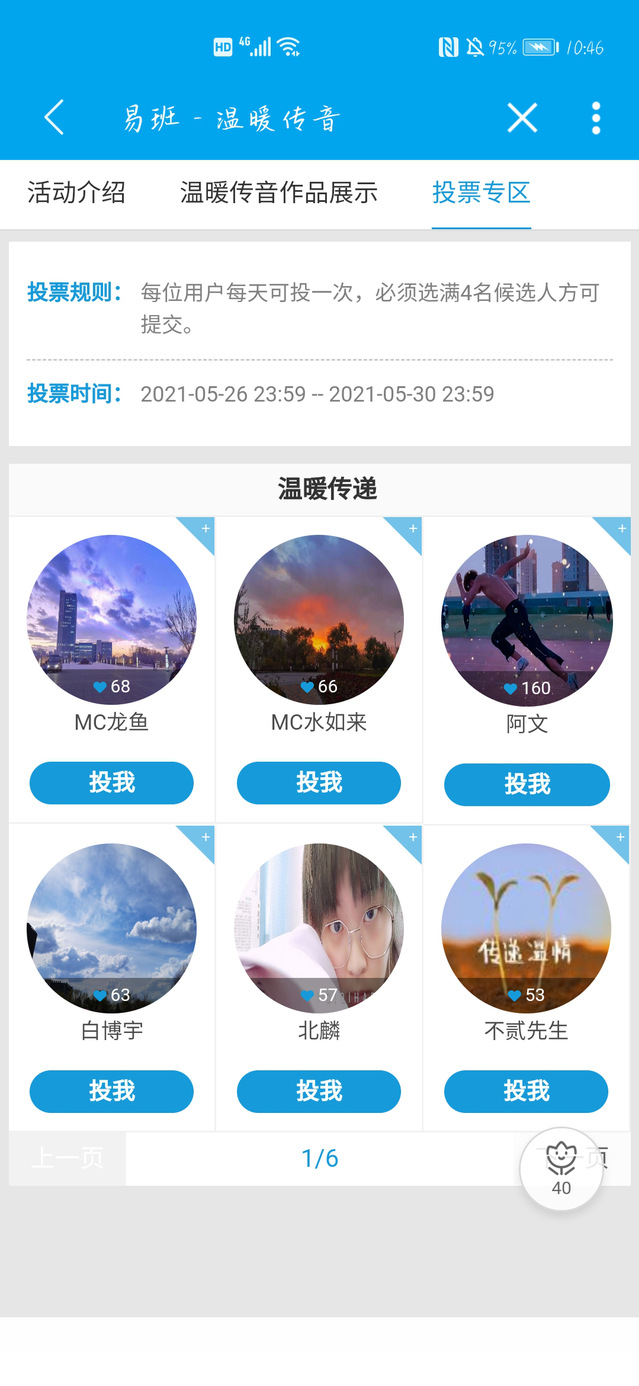View 白博宇's cloudy sky entry
The image size is (639, 1386).
point(111,928)
